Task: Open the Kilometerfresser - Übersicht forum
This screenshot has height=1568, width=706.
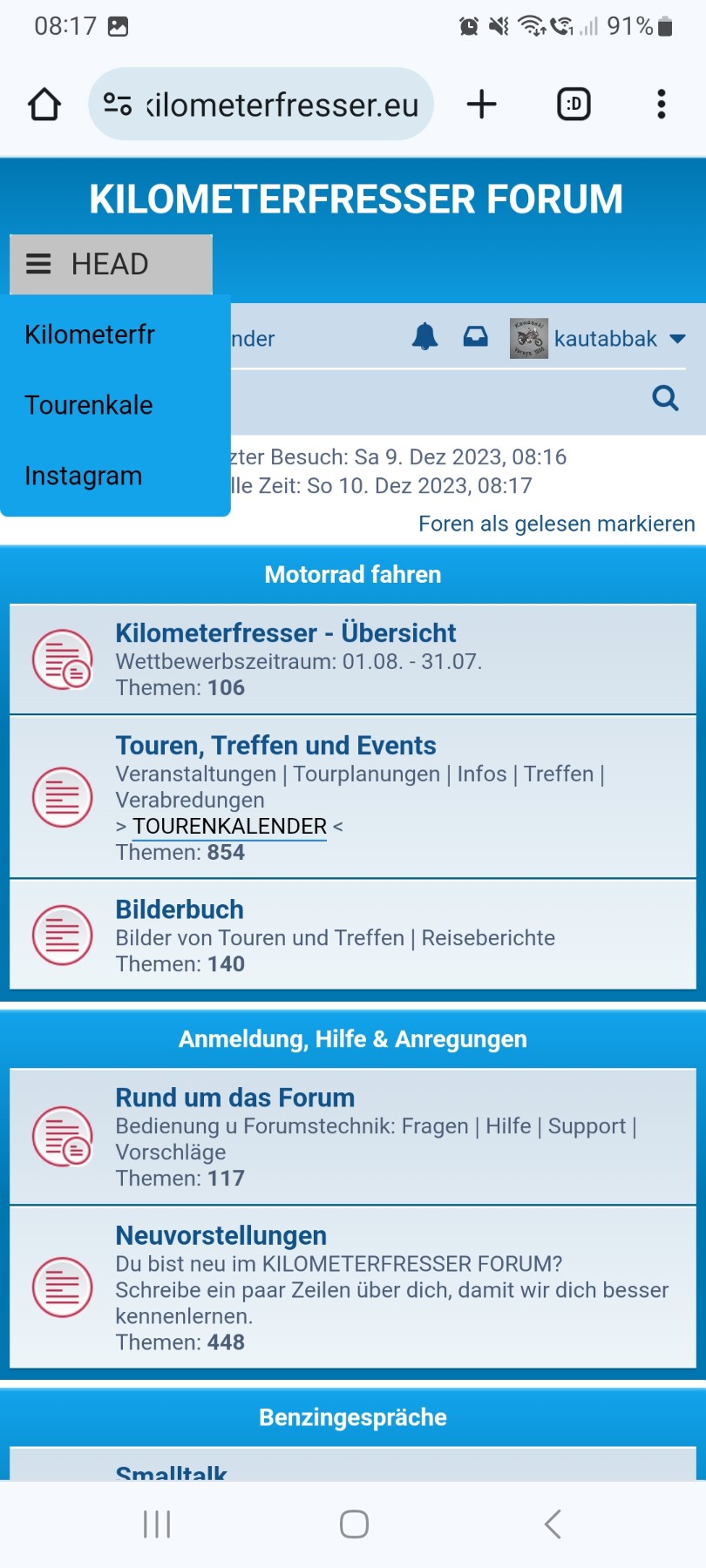Action: pyautogui.click(x=286, y=633)
